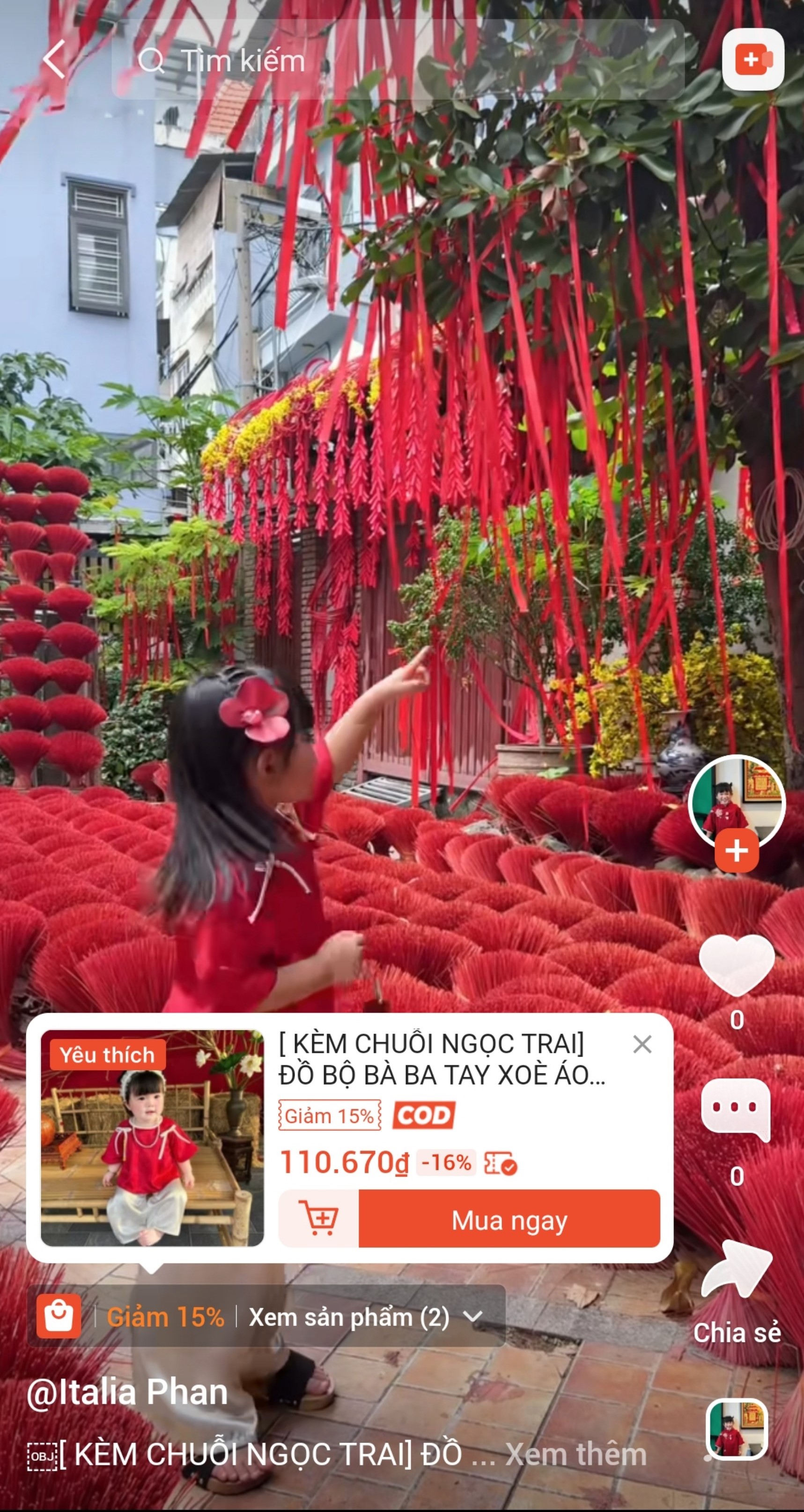Tap Mua ngay to buy now
Image resolution: width=804 pixels, height=1512 pixels.
point(509,1219)
